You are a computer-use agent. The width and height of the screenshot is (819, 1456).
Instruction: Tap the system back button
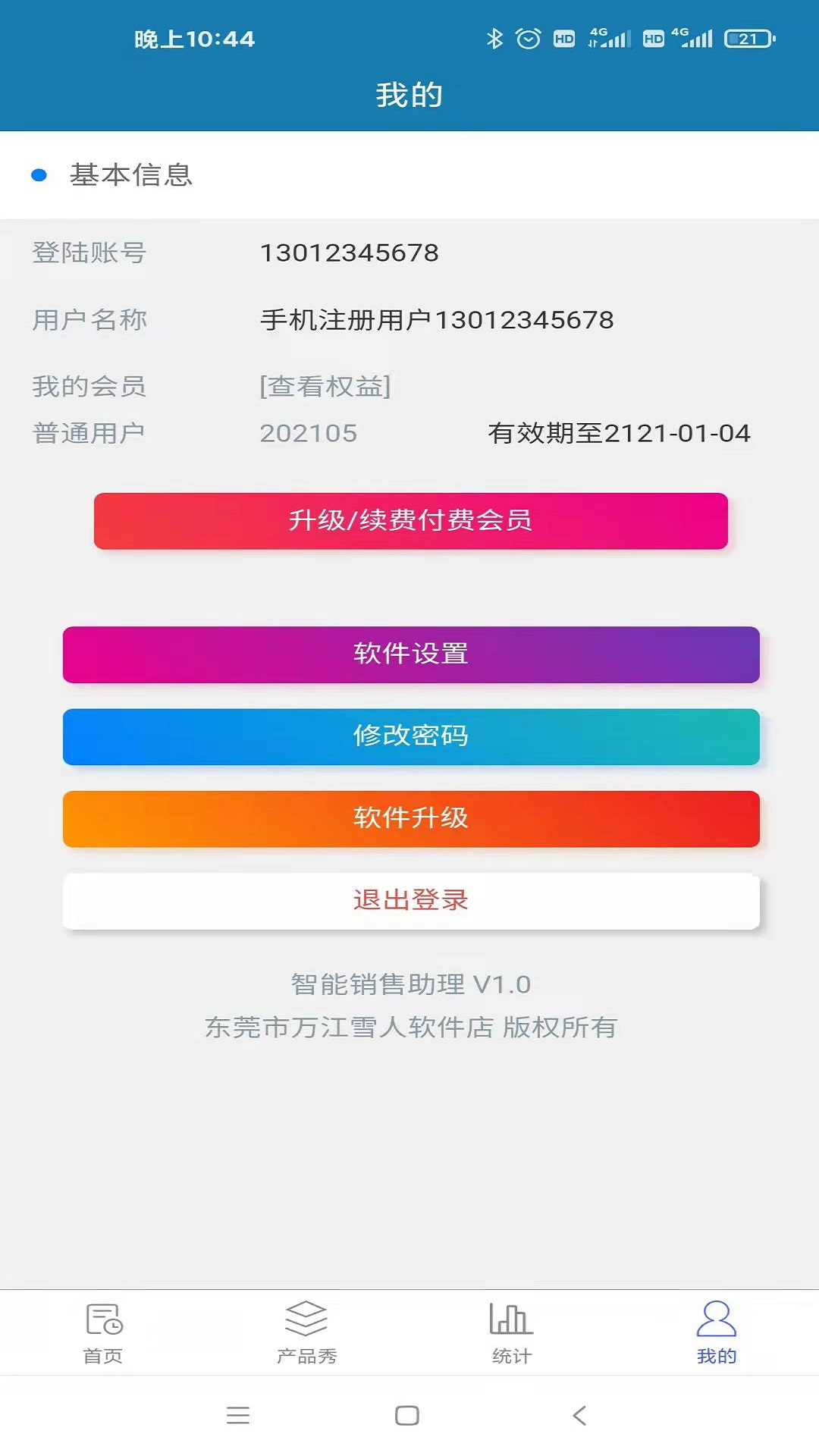pos(579,1415)
